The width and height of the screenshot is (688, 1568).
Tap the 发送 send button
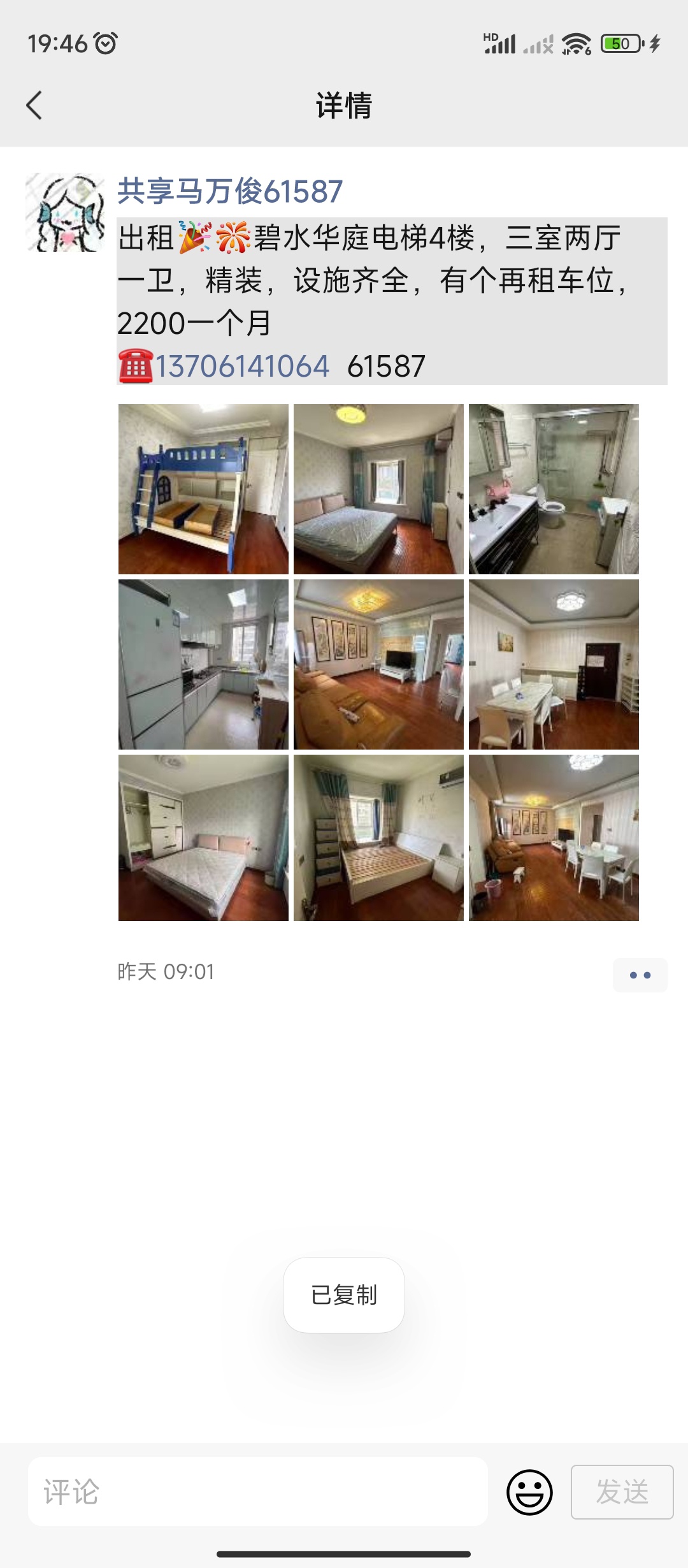point(622,1492)
